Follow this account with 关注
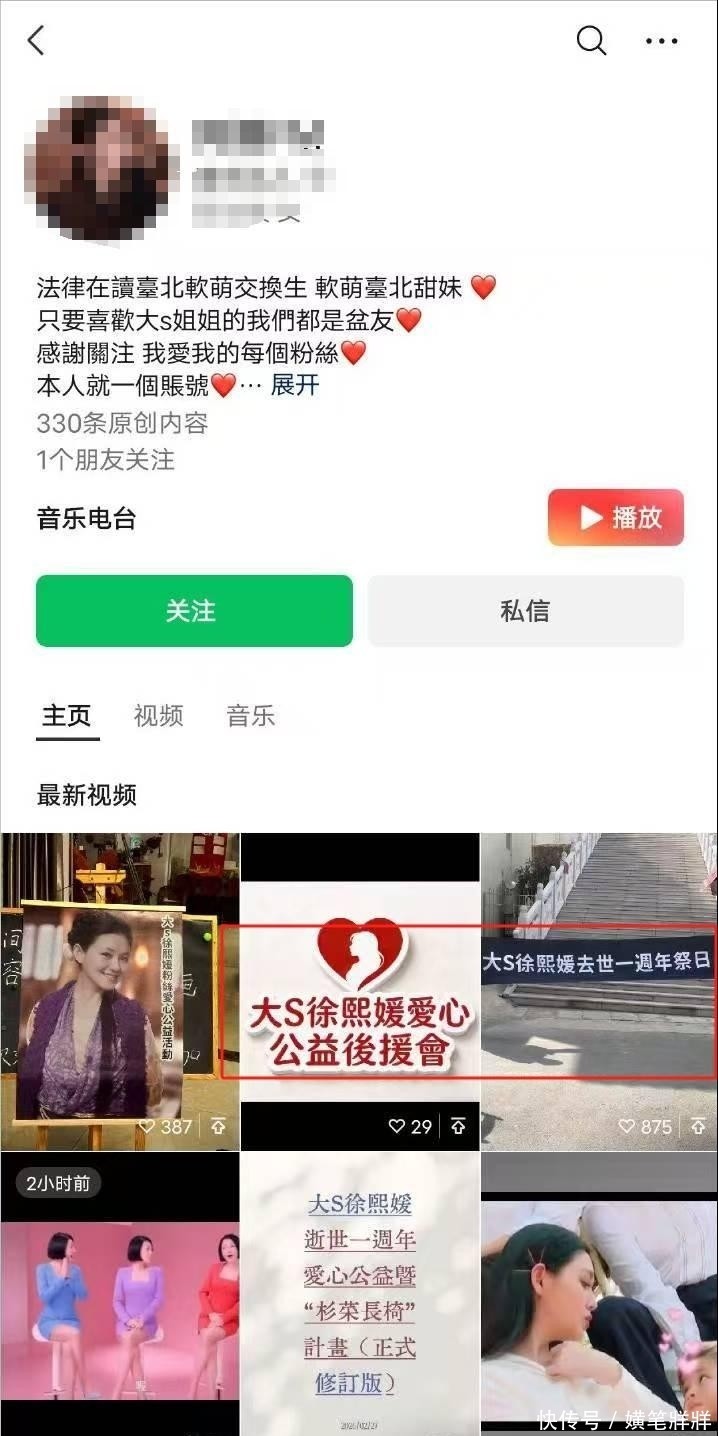This screenshot has width=718, height=1436. point(194,610)
